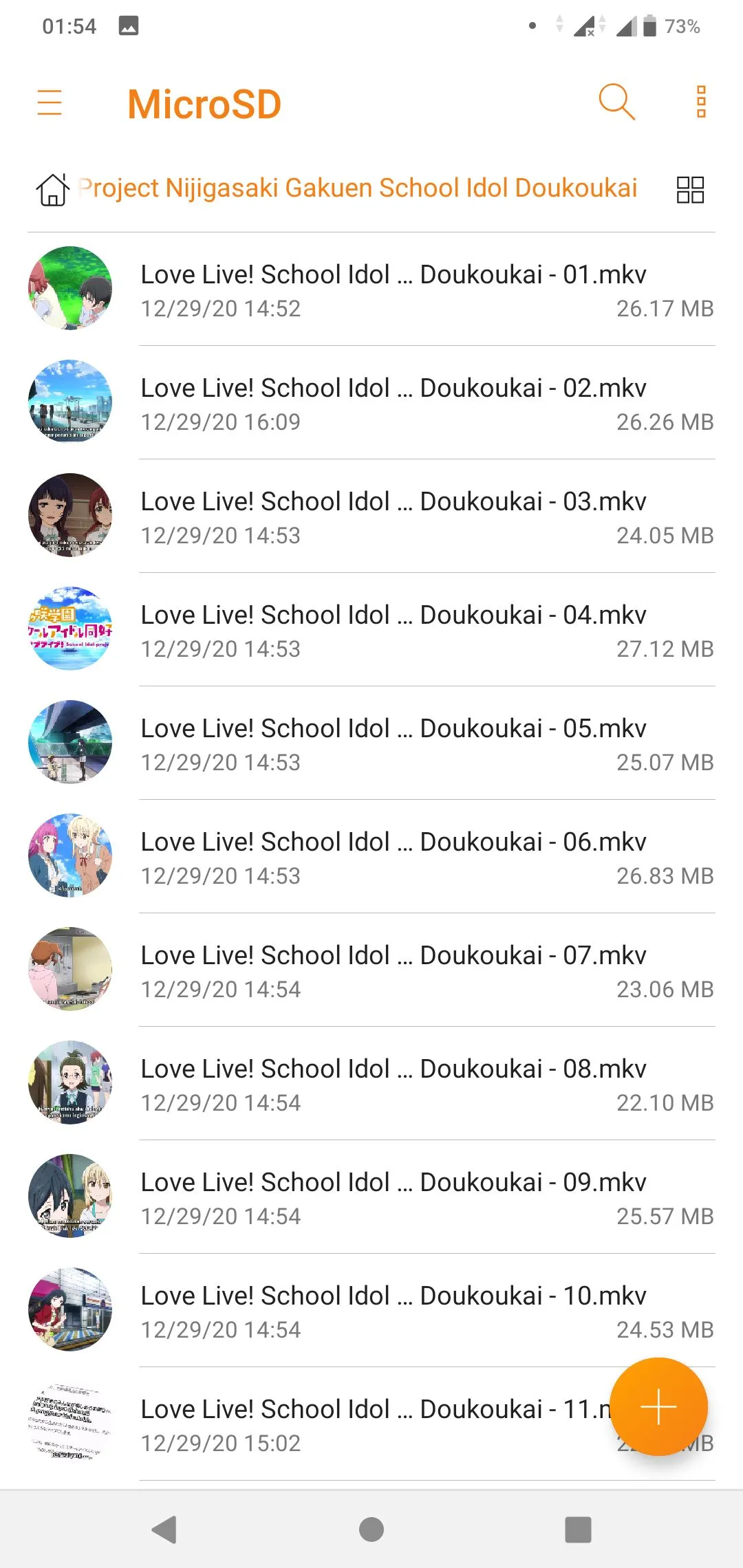
Task: Go to the home folder icon
Action: click(53, 190)
